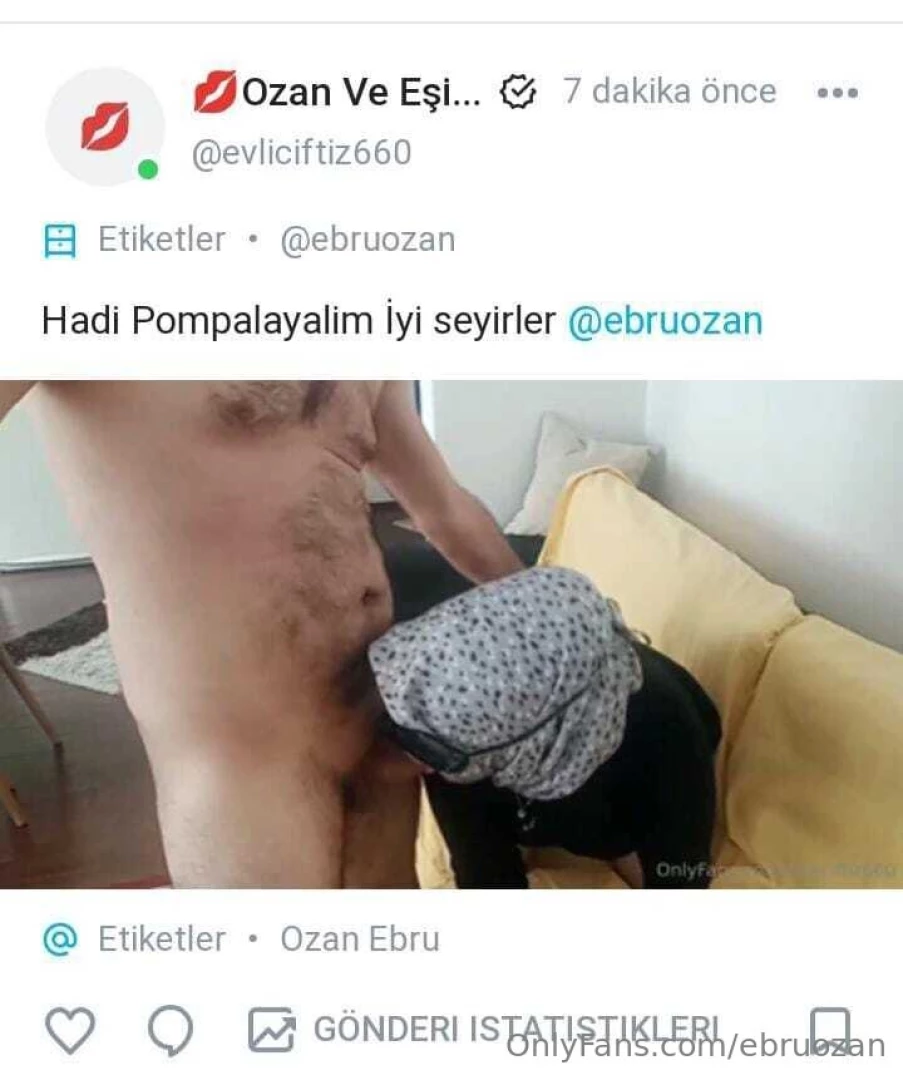Click the @ mention icon beside Etiketler
The width and height of the screenshot is (903, 1080).
coord(62,939)
